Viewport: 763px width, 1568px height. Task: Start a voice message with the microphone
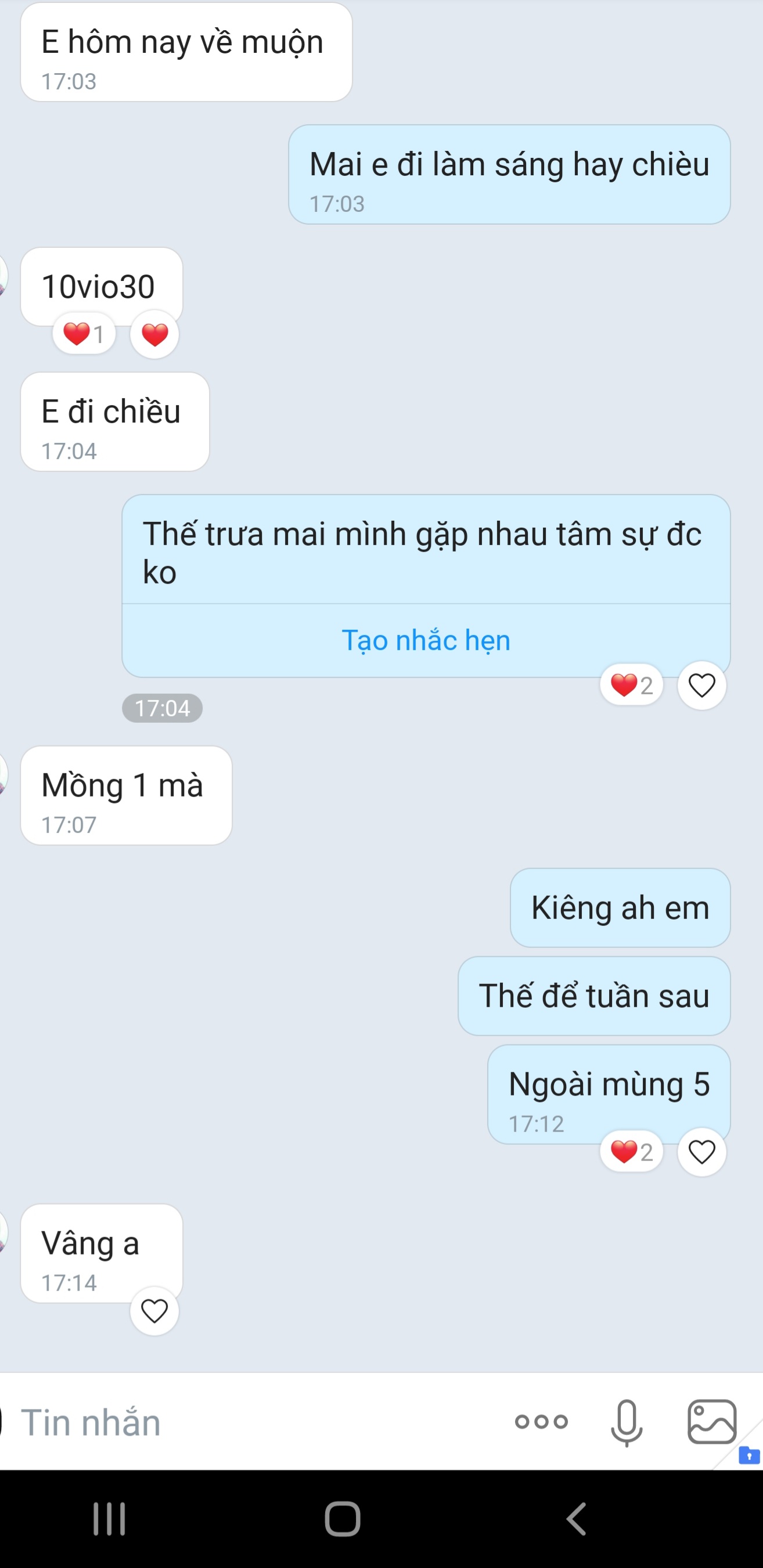[627, 1422]
